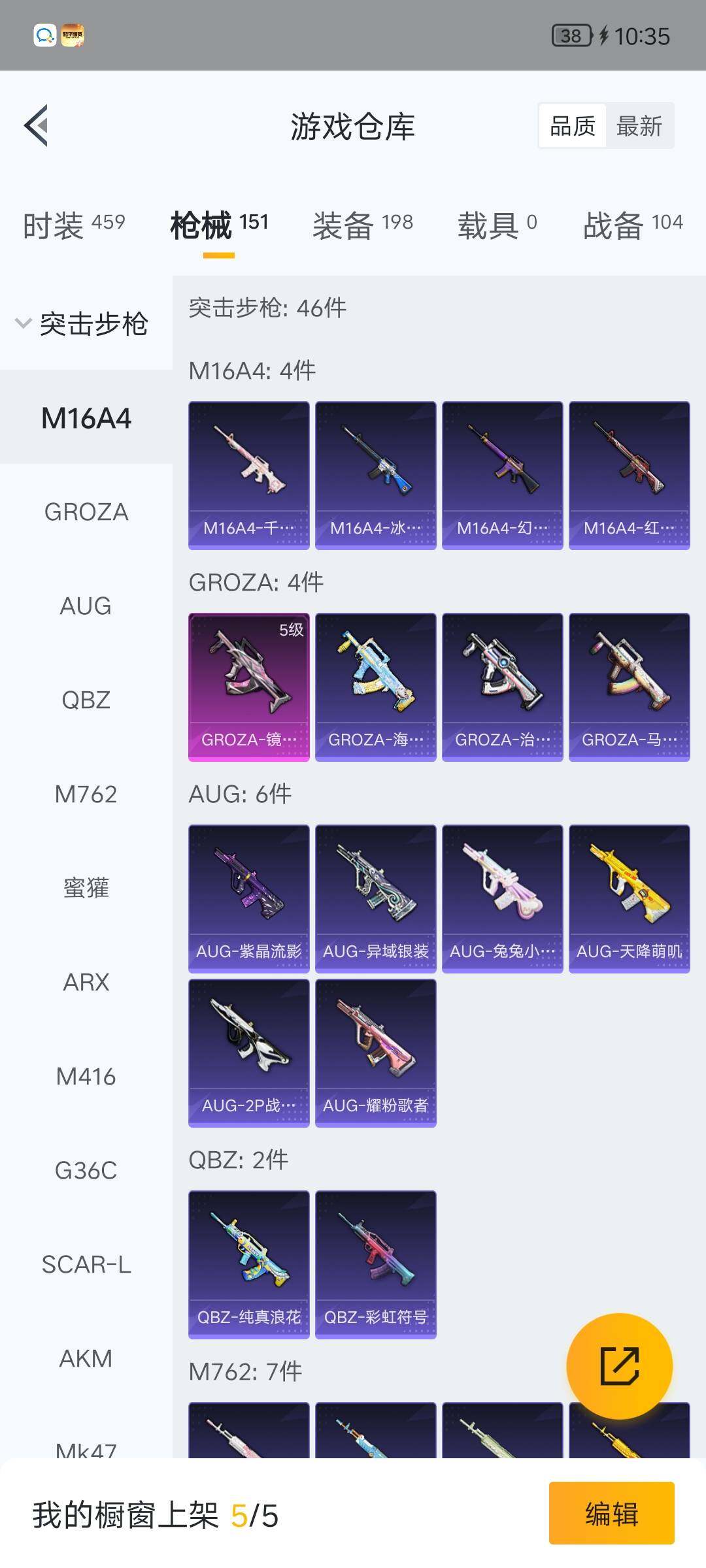Jump to GROZA in the side list
706x1568 pixels.
click(86, 512)
